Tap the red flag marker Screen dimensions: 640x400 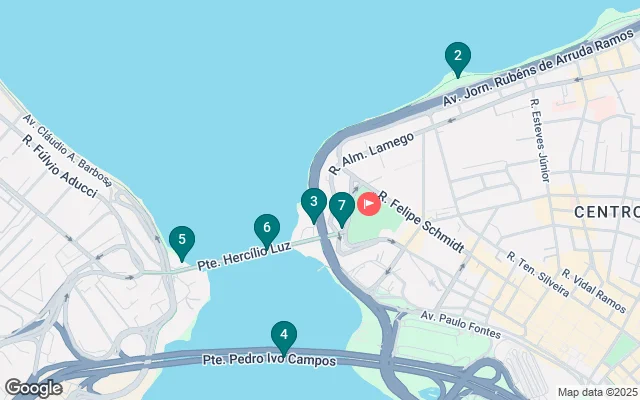(368, 204)
